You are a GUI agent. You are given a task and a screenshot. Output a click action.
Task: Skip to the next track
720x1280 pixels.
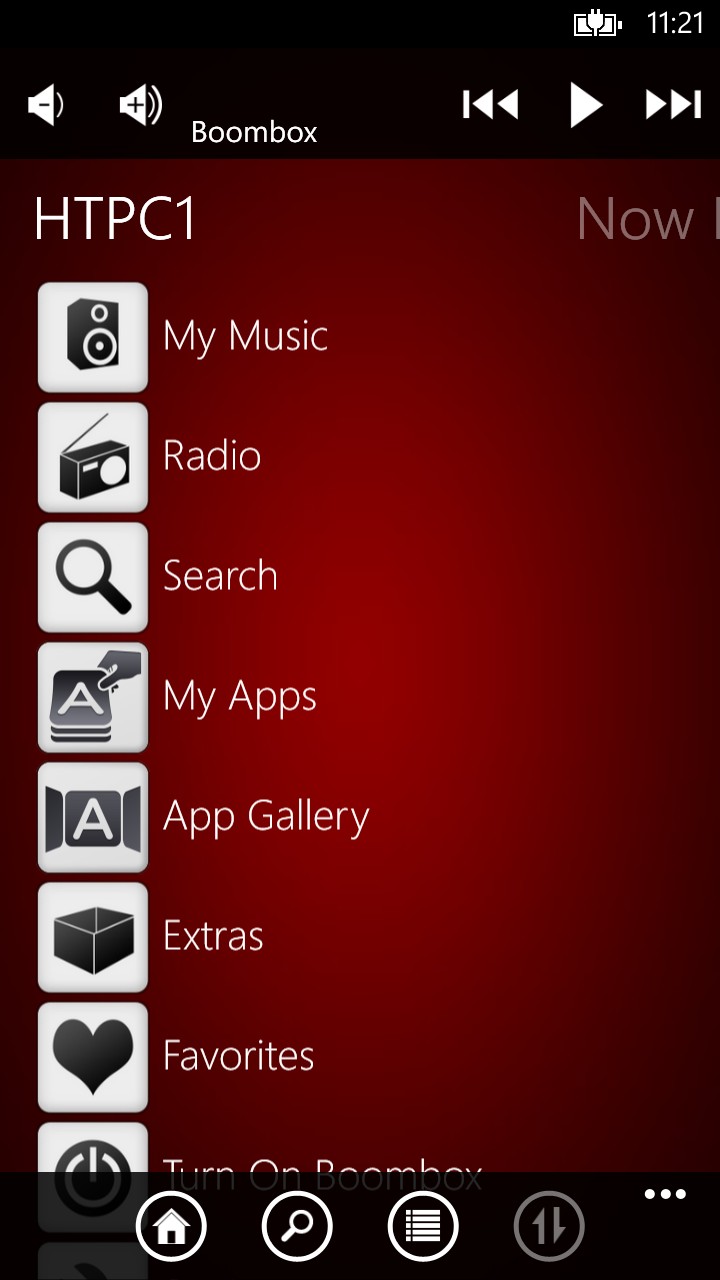[673, 105]
